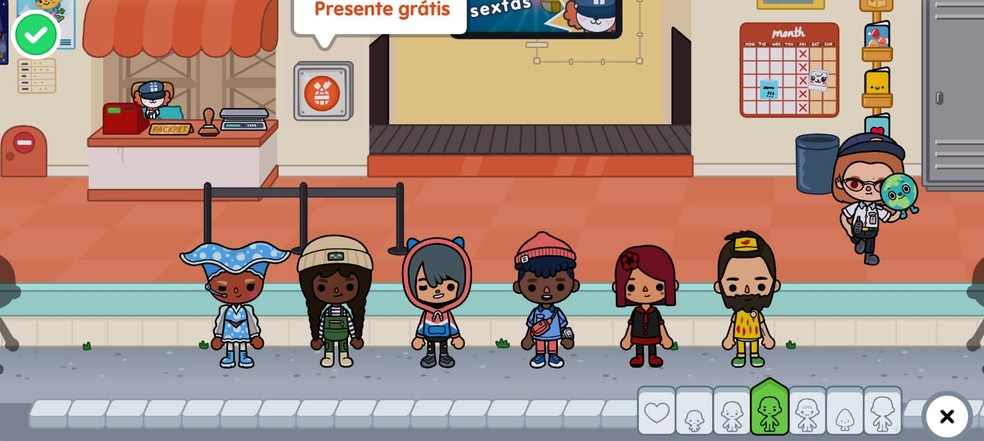
Task: Confirm with the green checkmark button
Action: (36, 36)
